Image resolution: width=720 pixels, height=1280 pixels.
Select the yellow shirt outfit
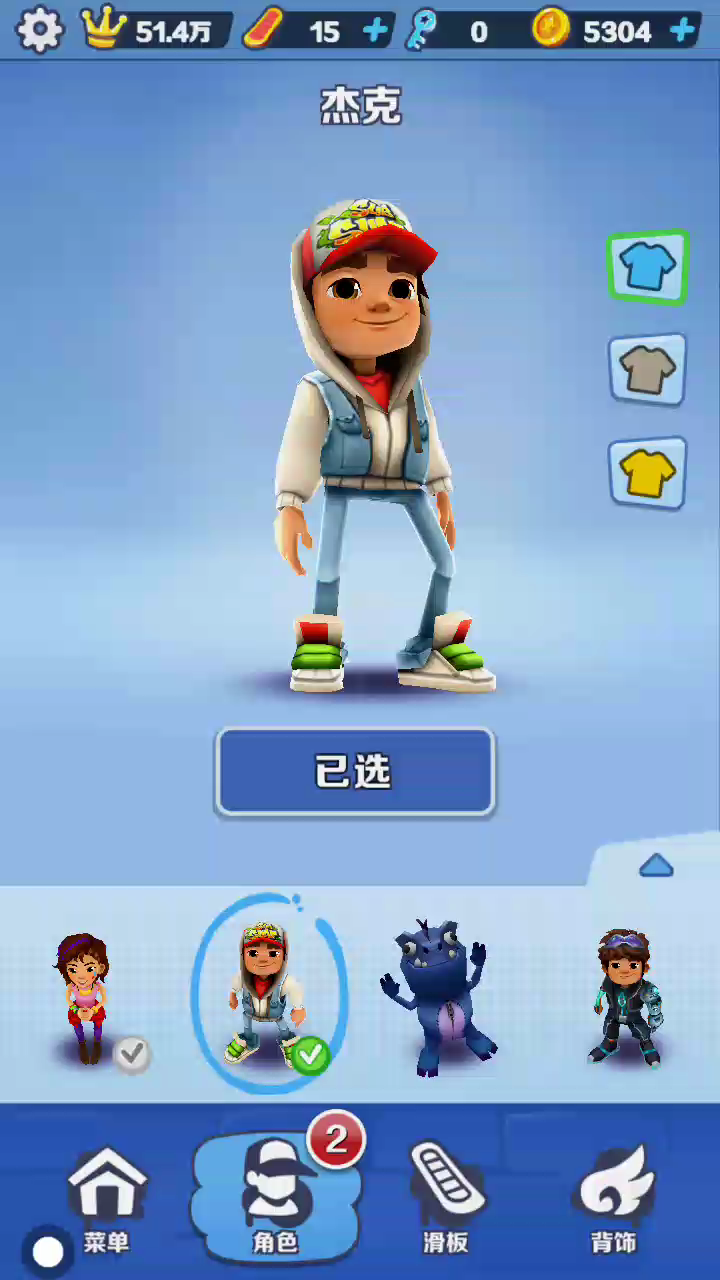(x=648, y=473)
